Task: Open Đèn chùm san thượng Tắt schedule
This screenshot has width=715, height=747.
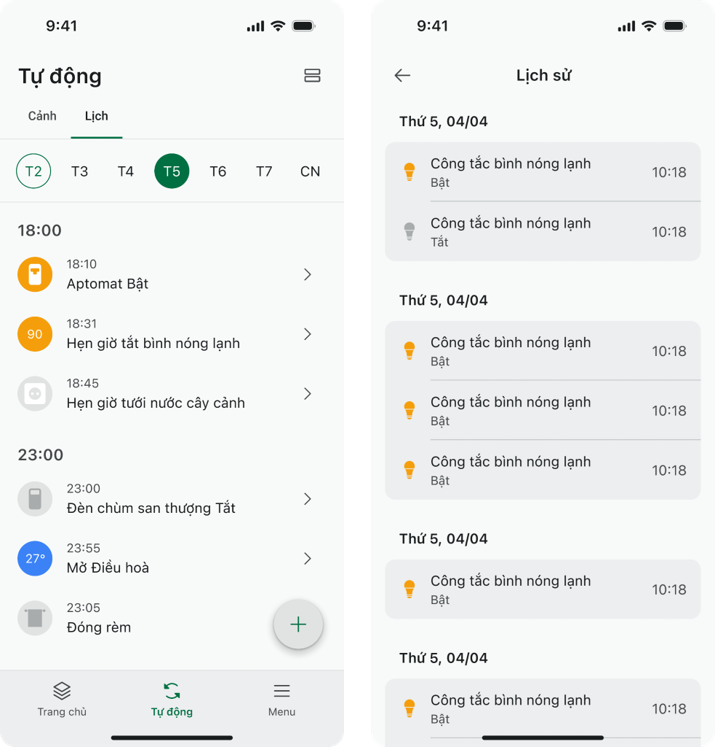Action: (170, 499)
